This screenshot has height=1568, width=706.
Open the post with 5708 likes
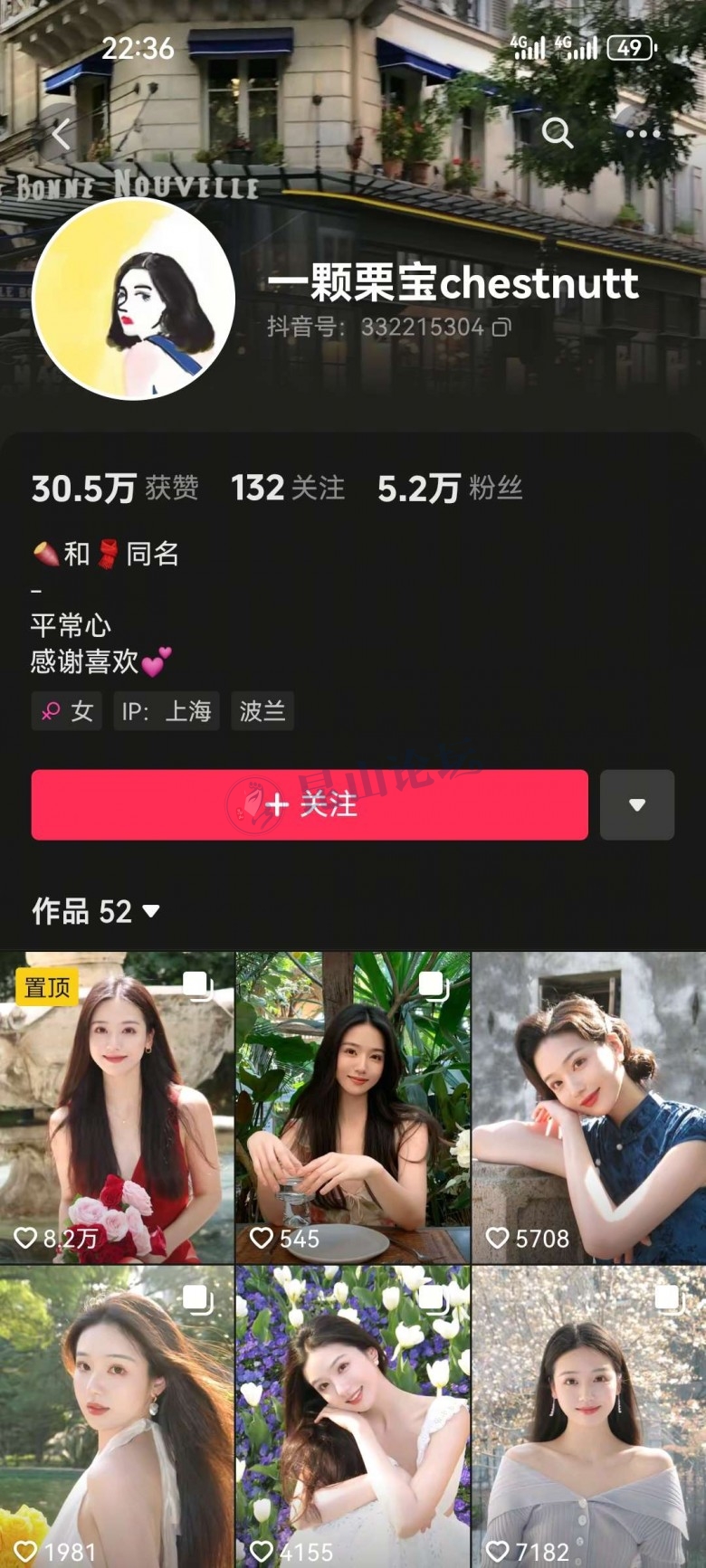(588, 1108)
